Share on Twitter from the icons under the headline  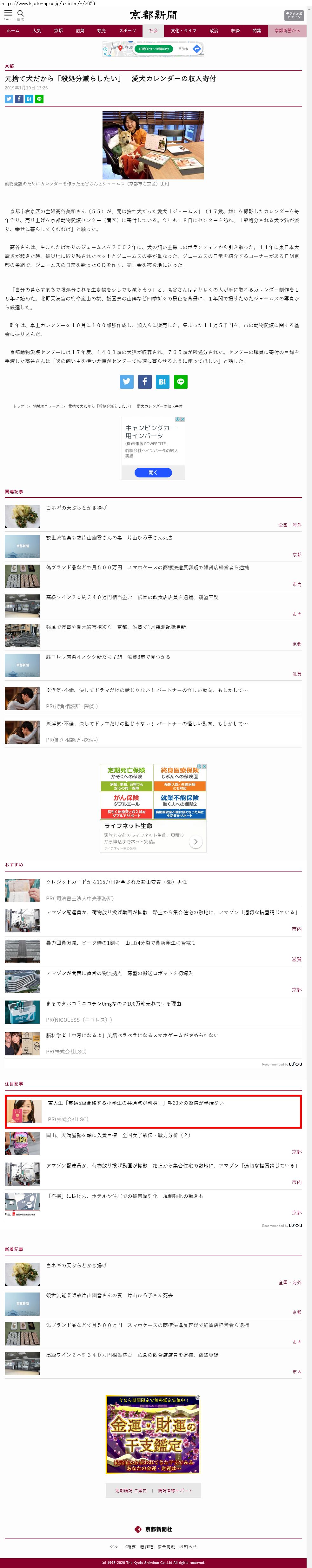pyautogui.click(x=9, y=99)
